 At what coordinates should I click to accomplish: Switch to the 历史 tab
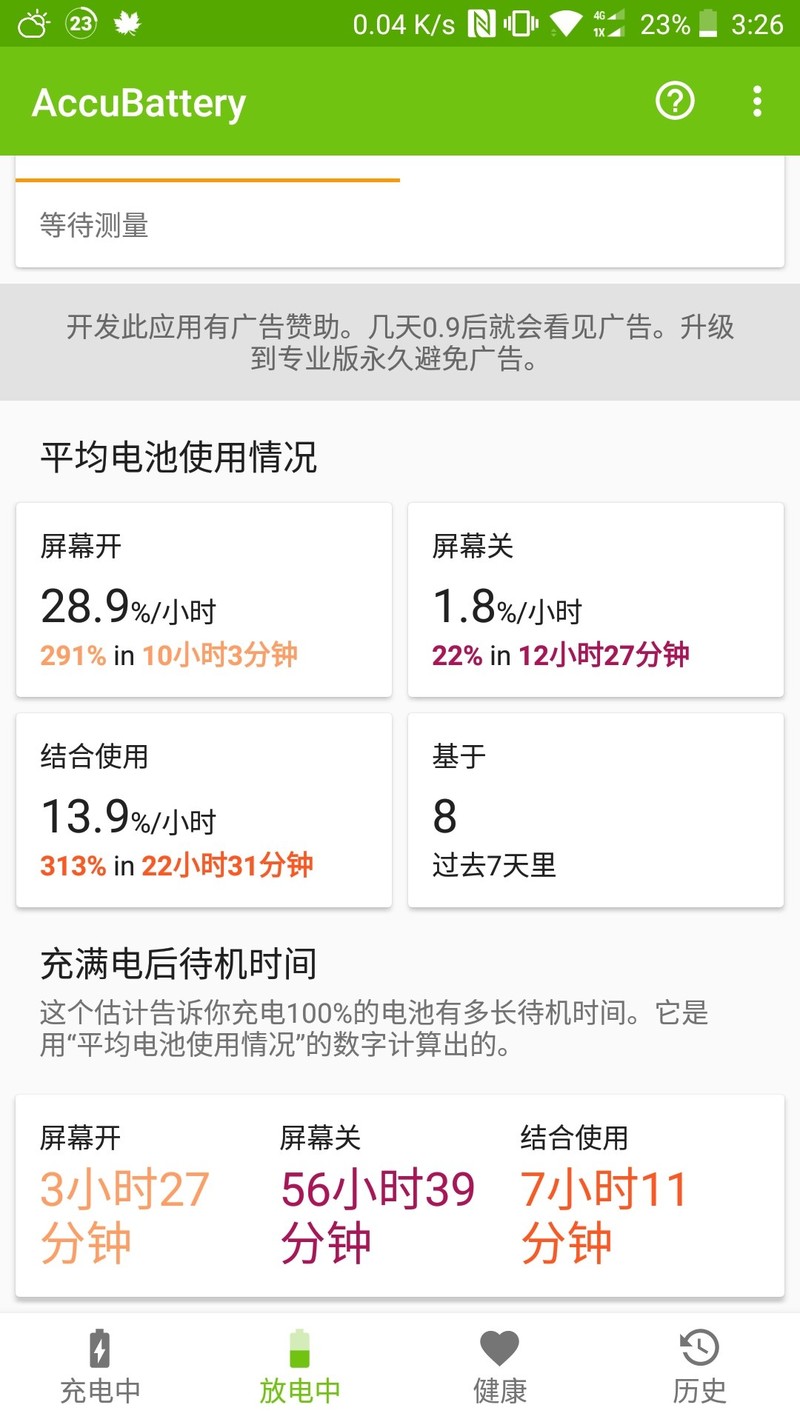click(700, 1390)
